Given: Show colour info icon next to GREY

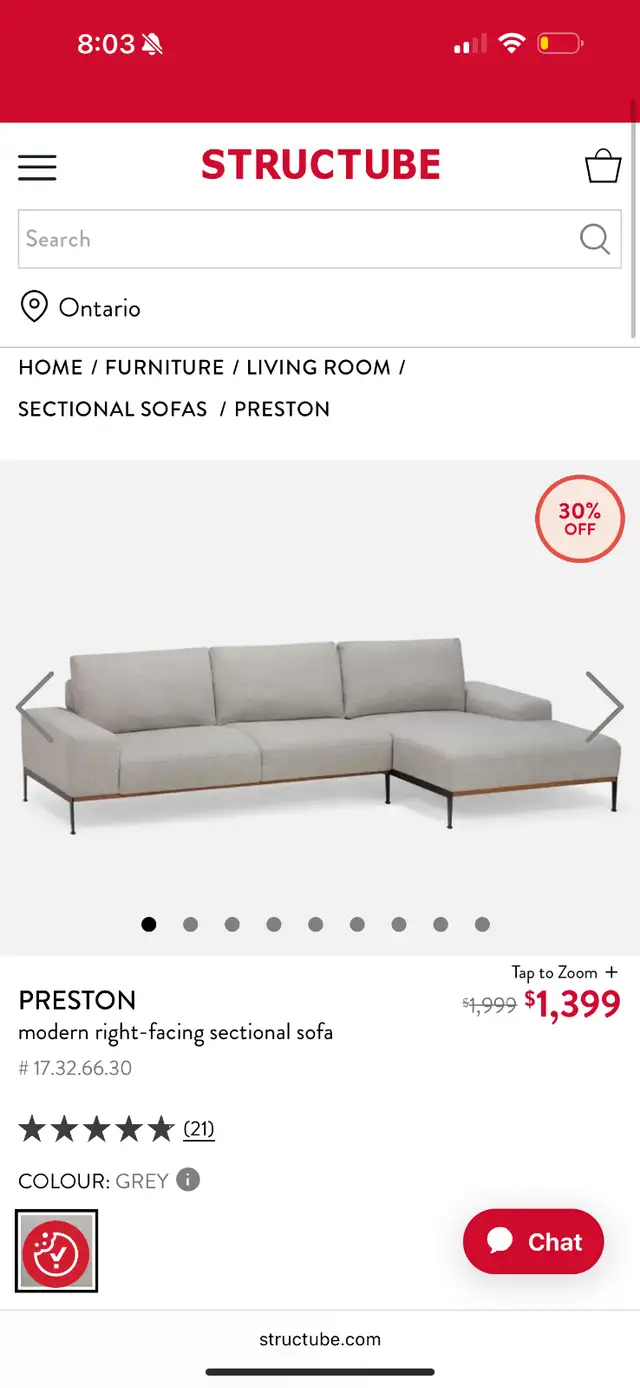Looking at the screenshot, I should tap(188, 1180).
